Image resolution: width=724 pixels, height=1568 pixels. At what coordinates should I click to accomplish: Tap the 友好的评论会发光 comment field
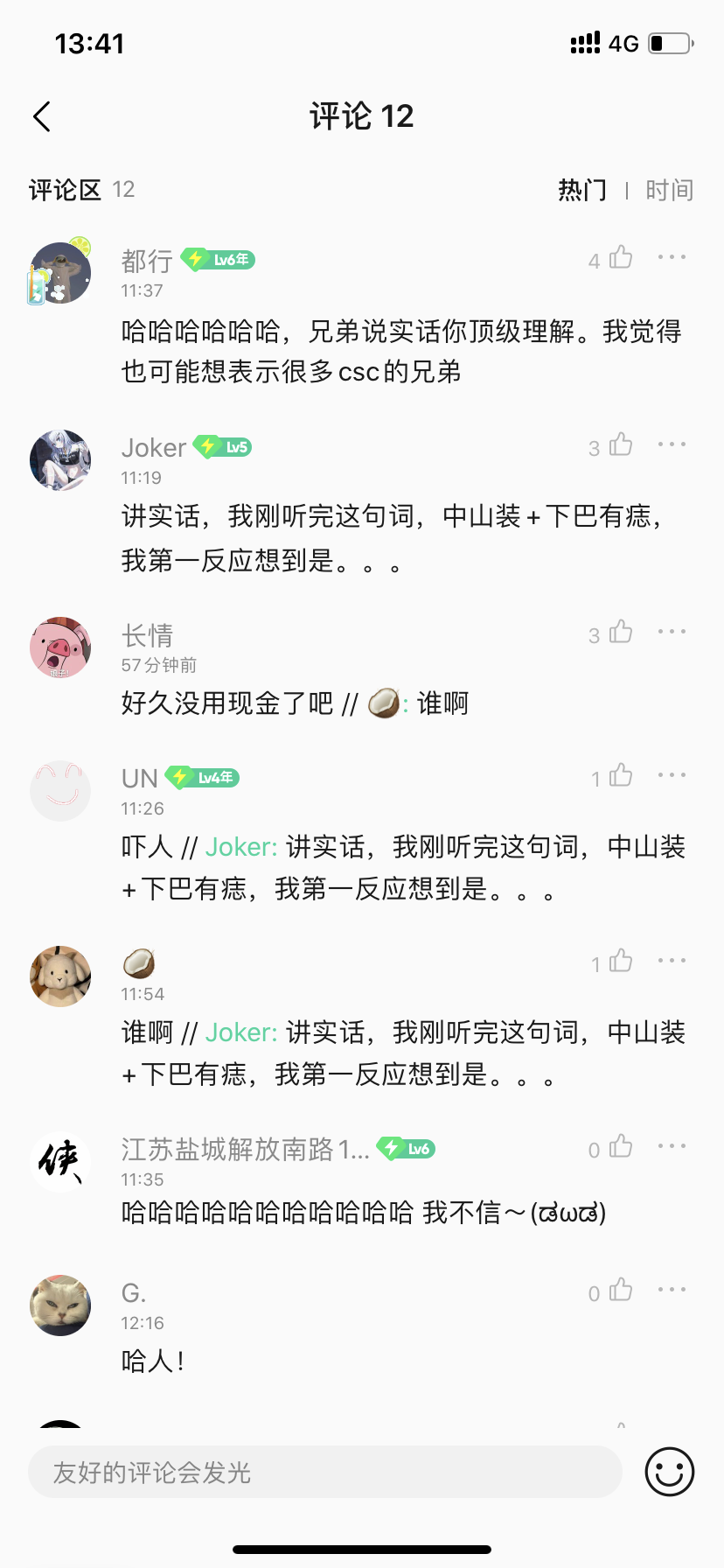point(324,1472)
